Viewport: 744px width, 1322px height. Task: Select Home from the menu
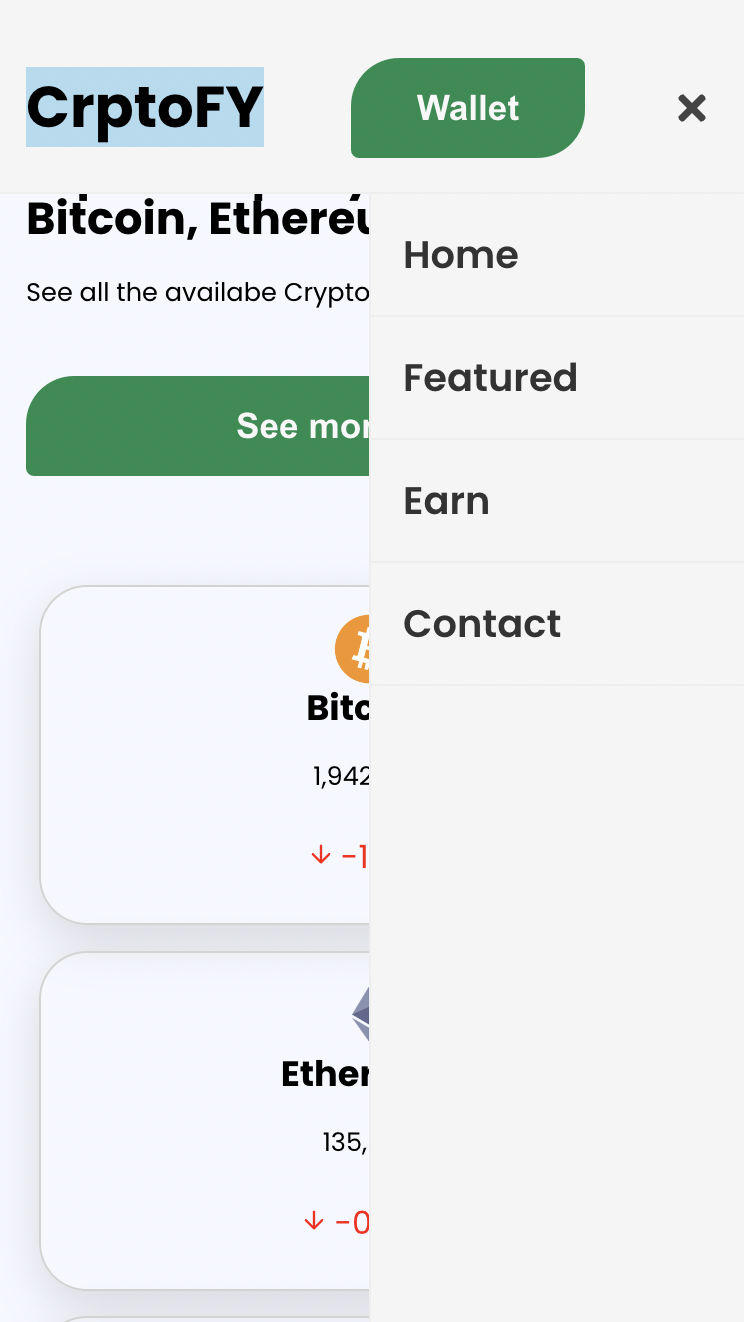[x=461, y=255]
